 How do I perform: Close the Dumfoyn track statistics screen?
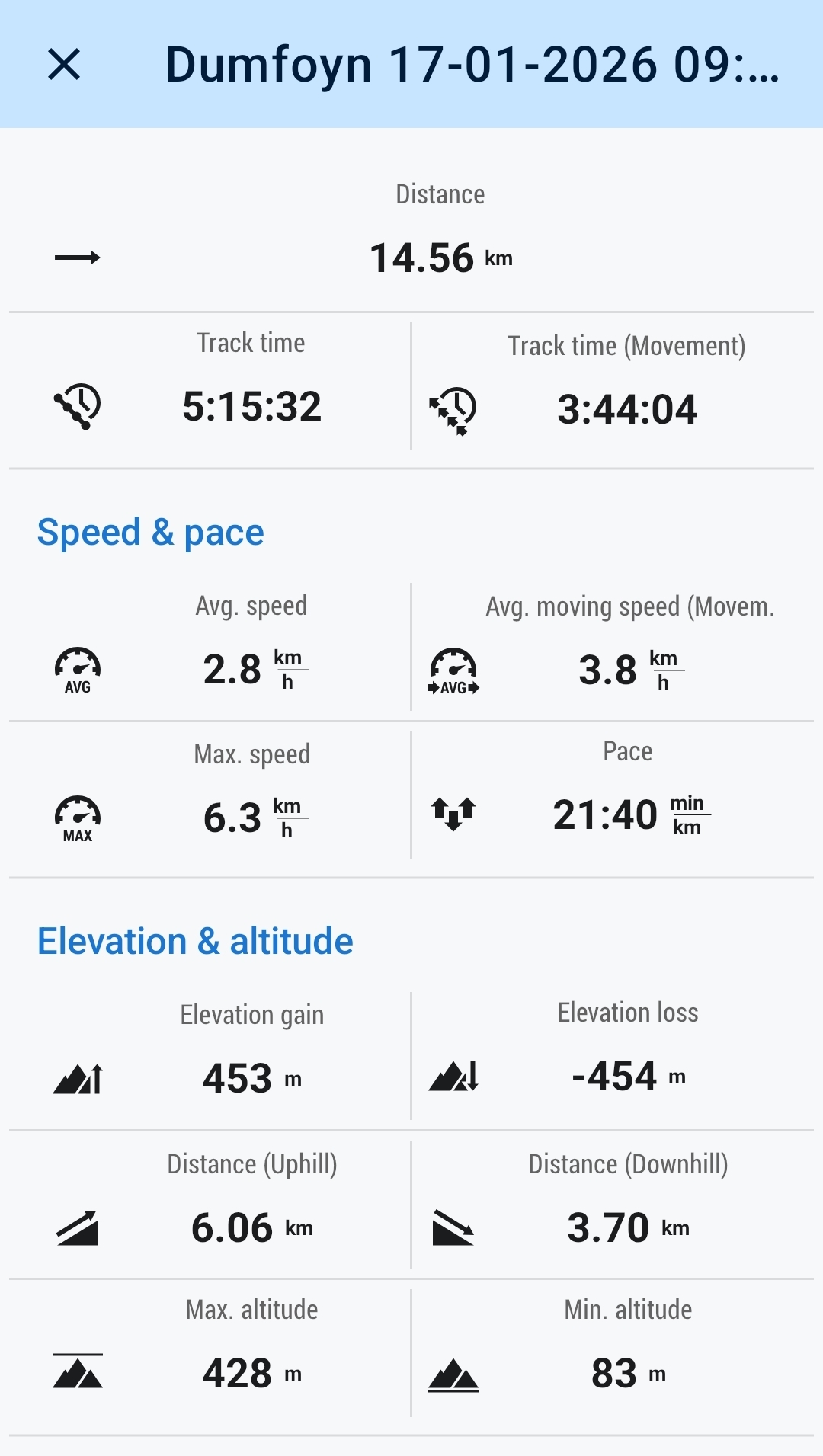coord(64,64)
